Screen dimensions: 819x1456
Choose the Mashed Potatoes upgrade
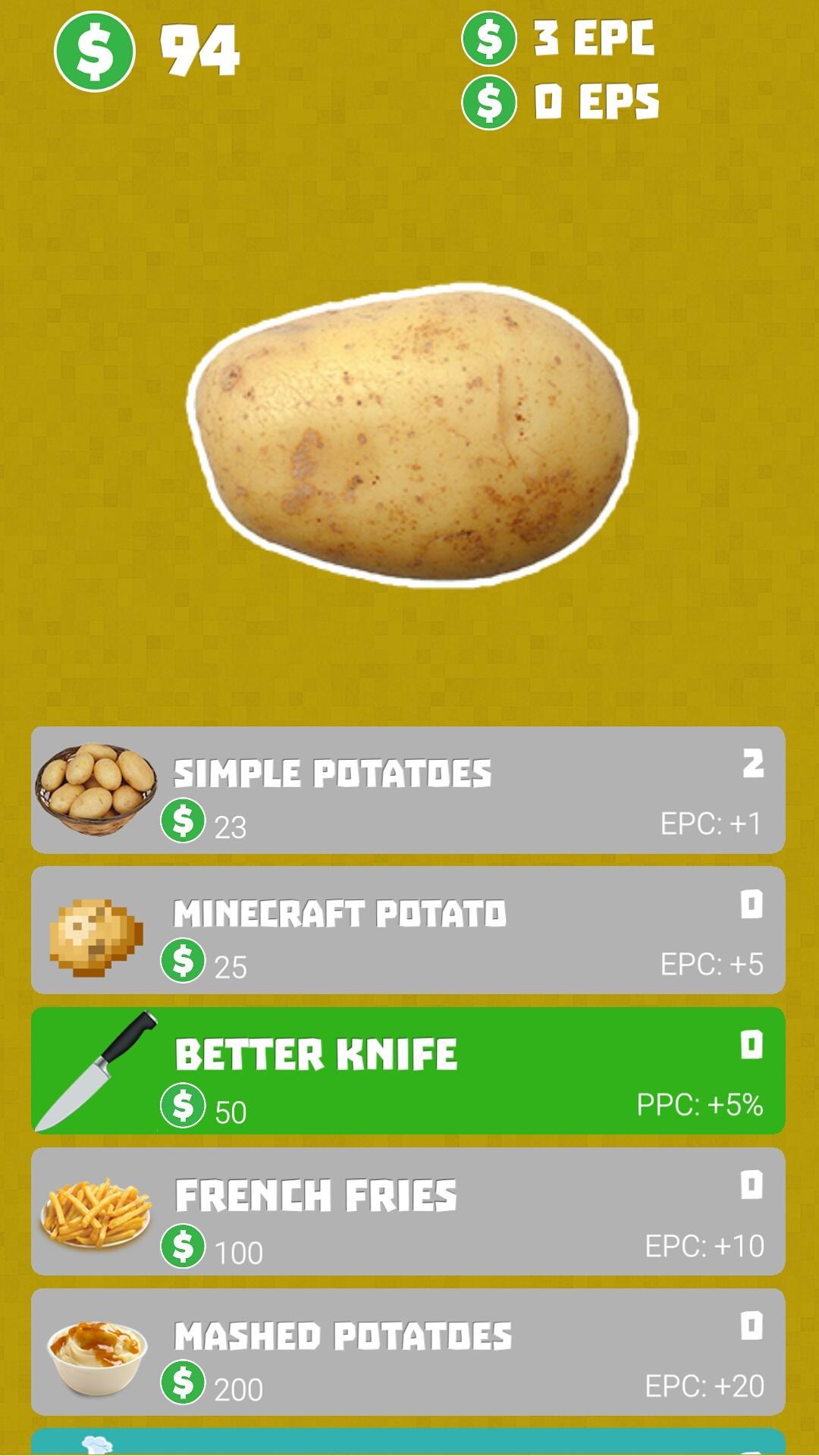pos(408,1351)
